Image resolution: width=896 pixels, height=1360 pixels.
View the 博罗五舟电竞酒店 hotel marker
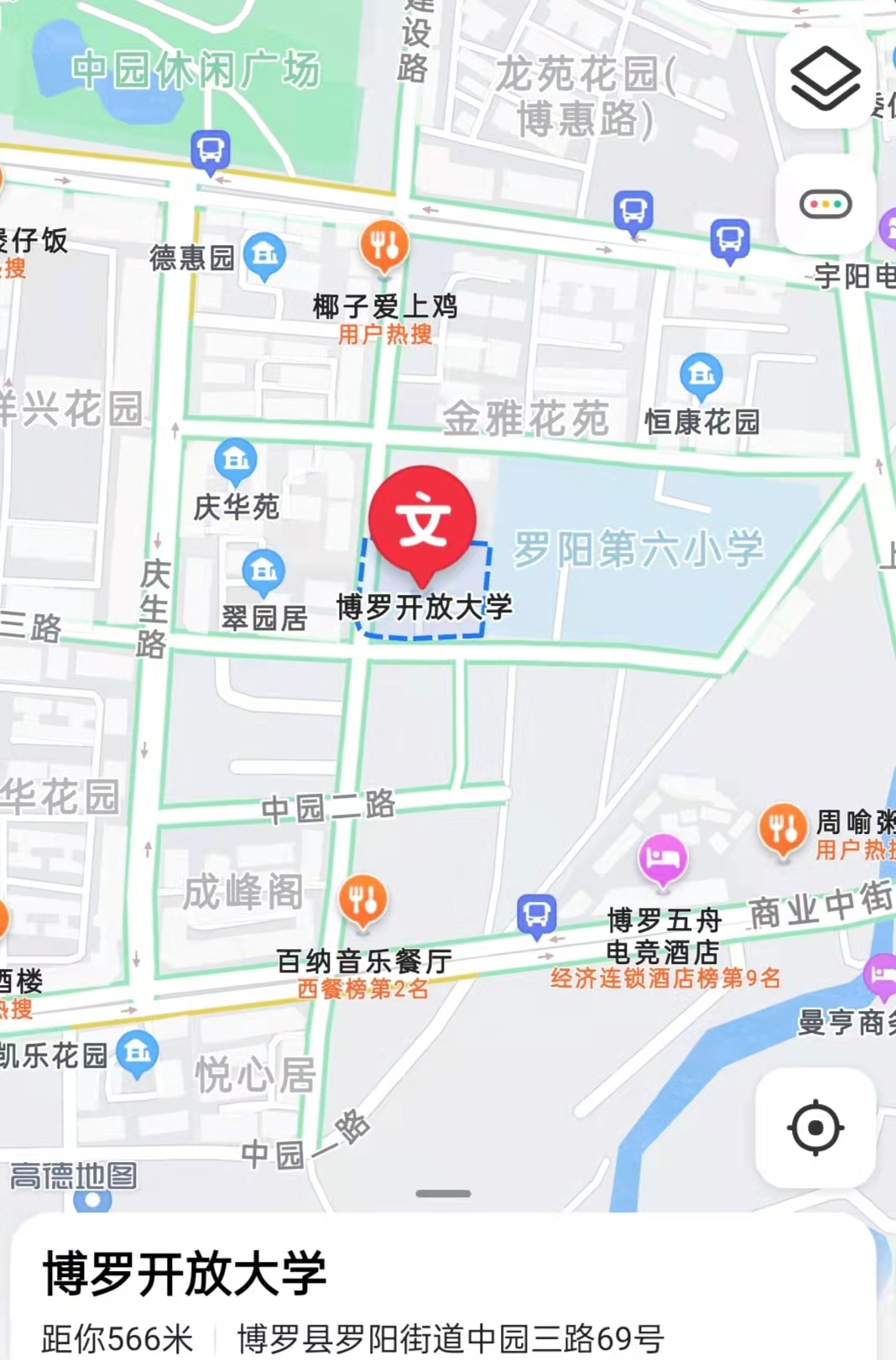(x=663, y=859)
